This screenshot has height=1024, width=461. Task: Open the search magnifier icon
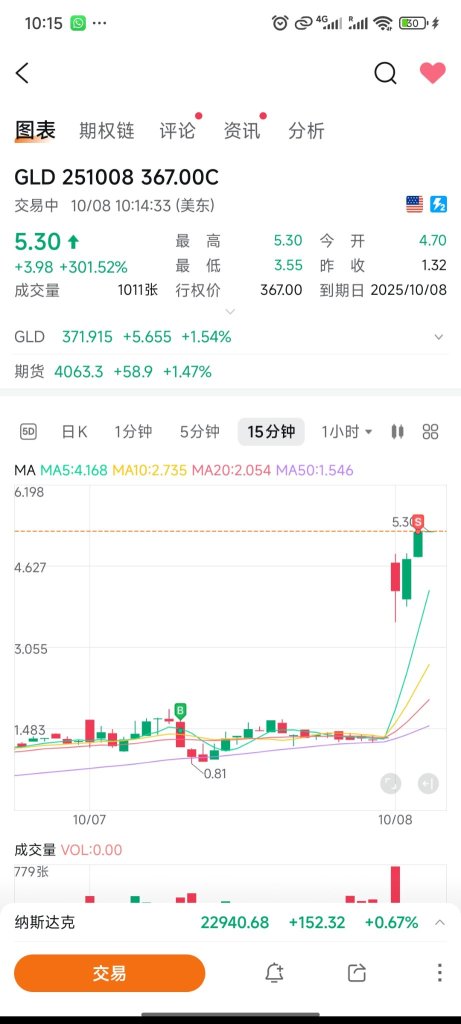pyautogui.click(x=385, y=73)
